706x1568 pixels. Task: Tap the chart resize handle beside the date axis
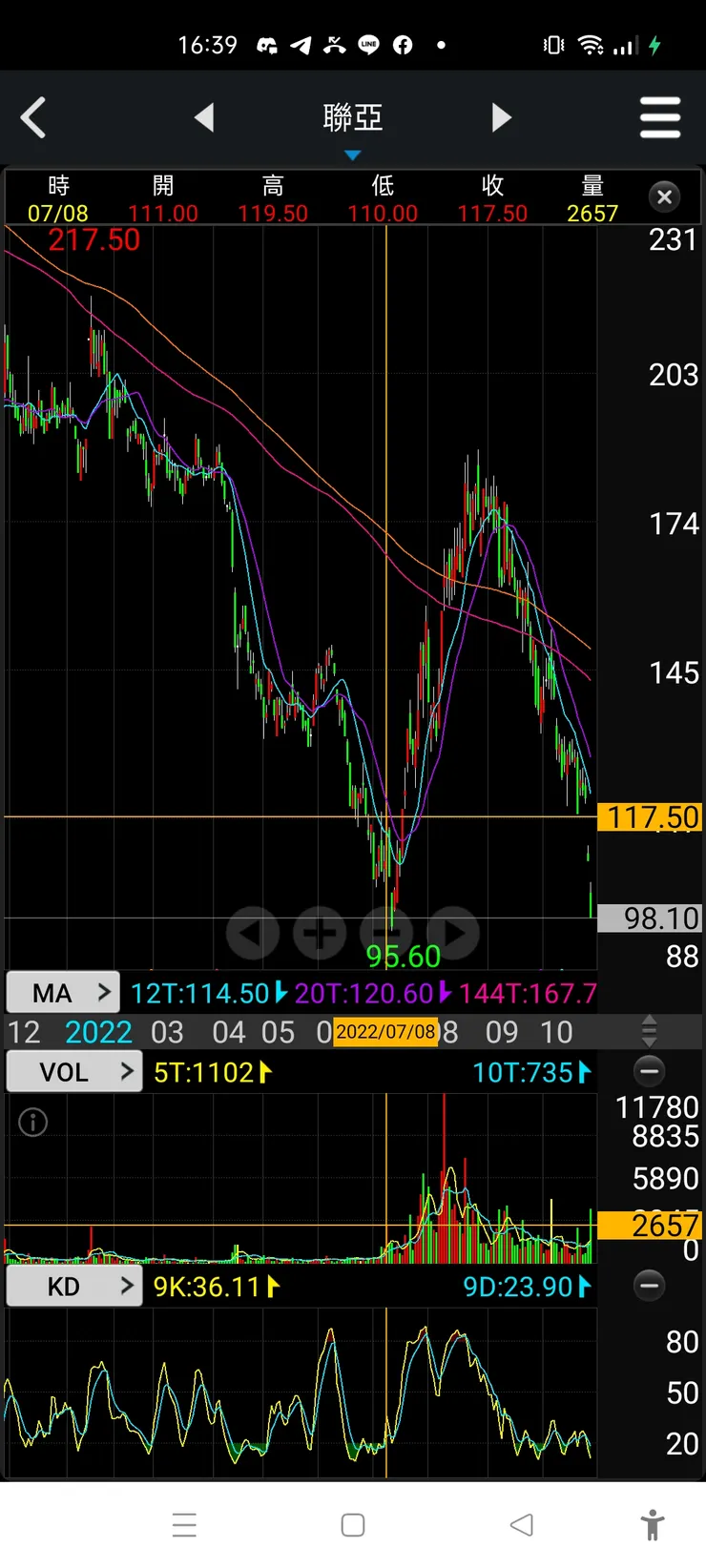click(x=649, y=1031)
